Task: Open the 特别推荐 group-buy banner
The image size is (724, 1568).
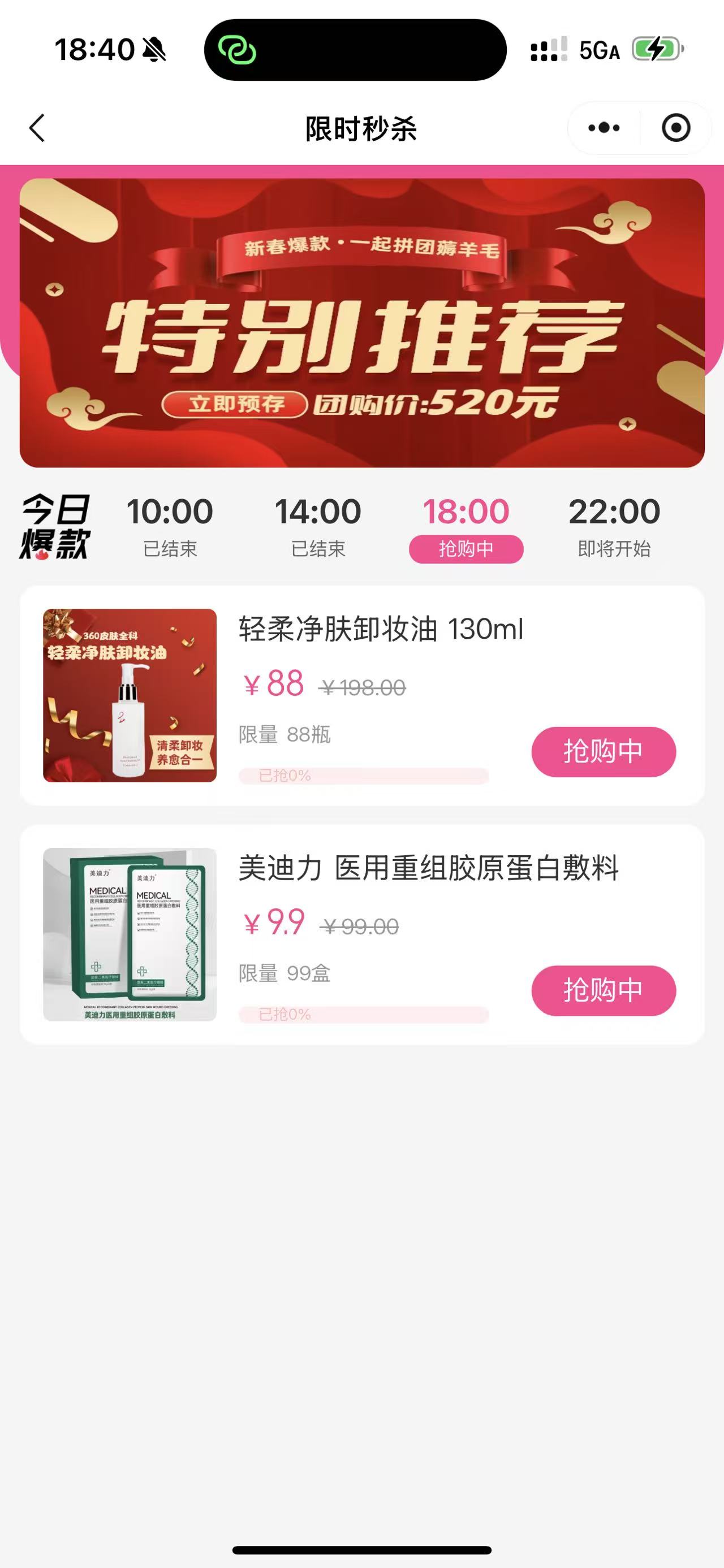Action: (361, 323)
